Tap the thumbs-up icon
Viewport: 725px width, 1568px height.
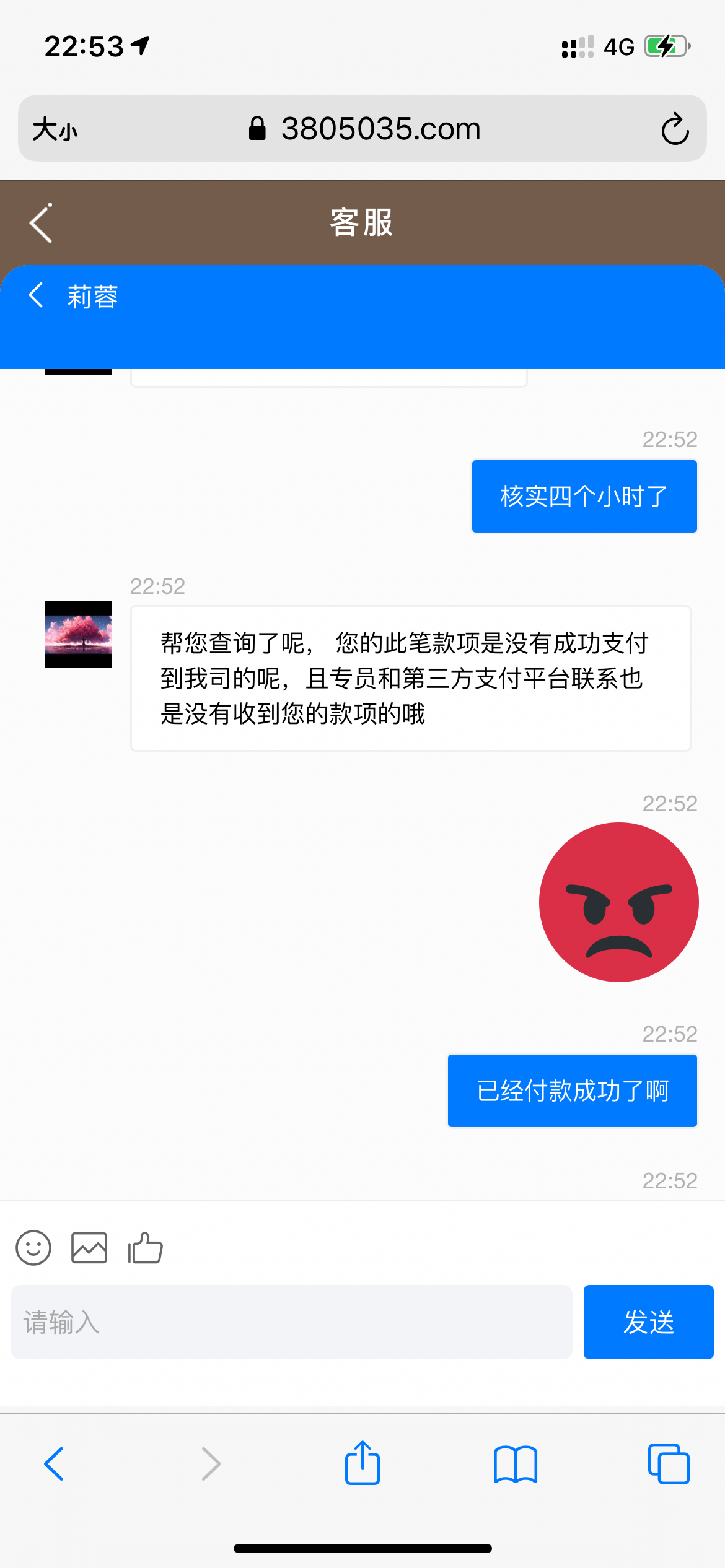tap(145, 1248)
